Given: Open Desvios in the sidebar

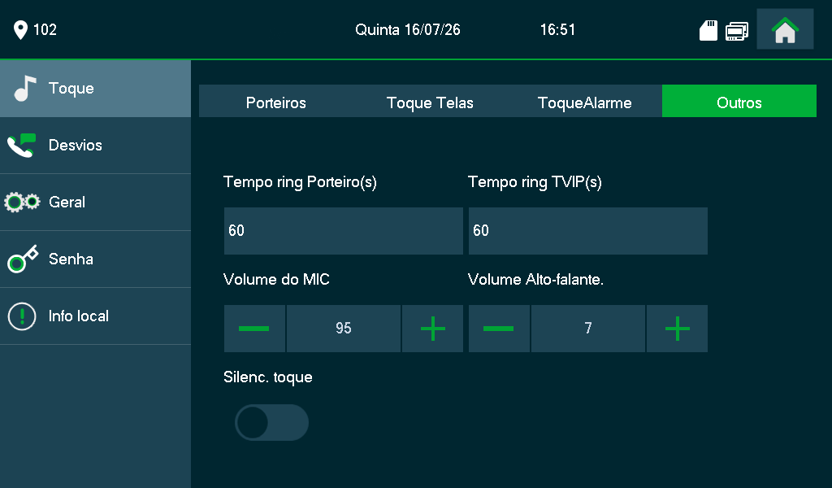Looking at the screenshot, I should click(x=96, y=145).
